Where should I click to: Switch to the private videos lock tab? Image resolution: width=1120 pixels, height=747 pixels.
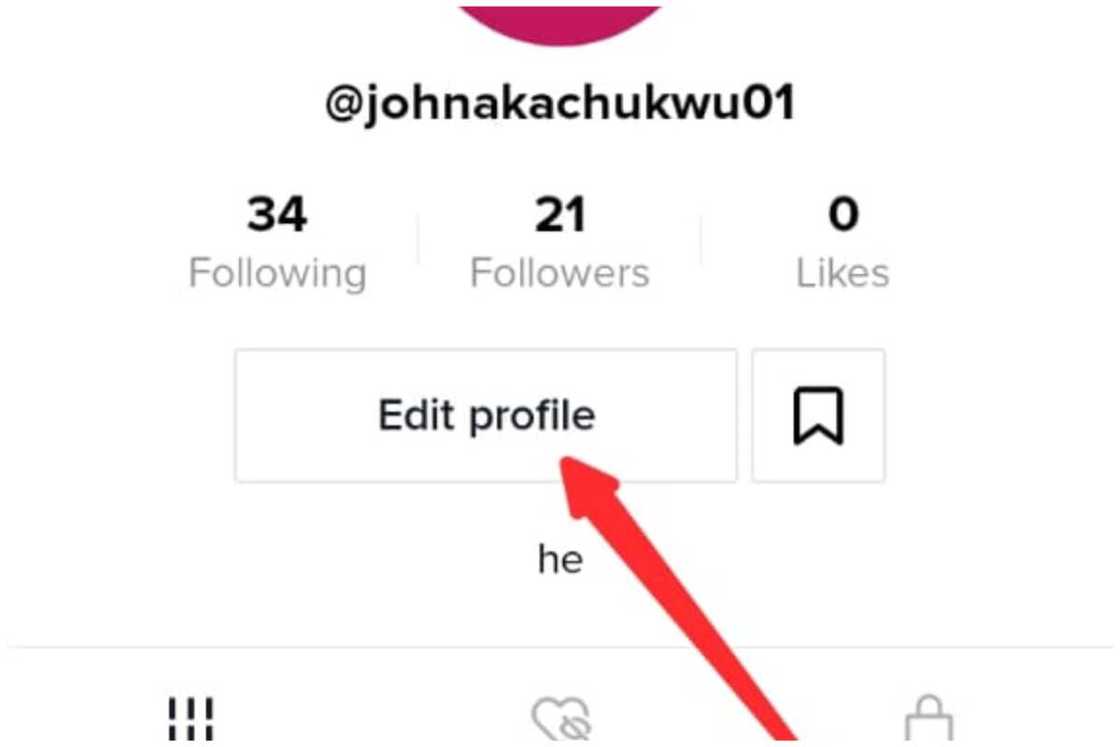coord(928,720)
